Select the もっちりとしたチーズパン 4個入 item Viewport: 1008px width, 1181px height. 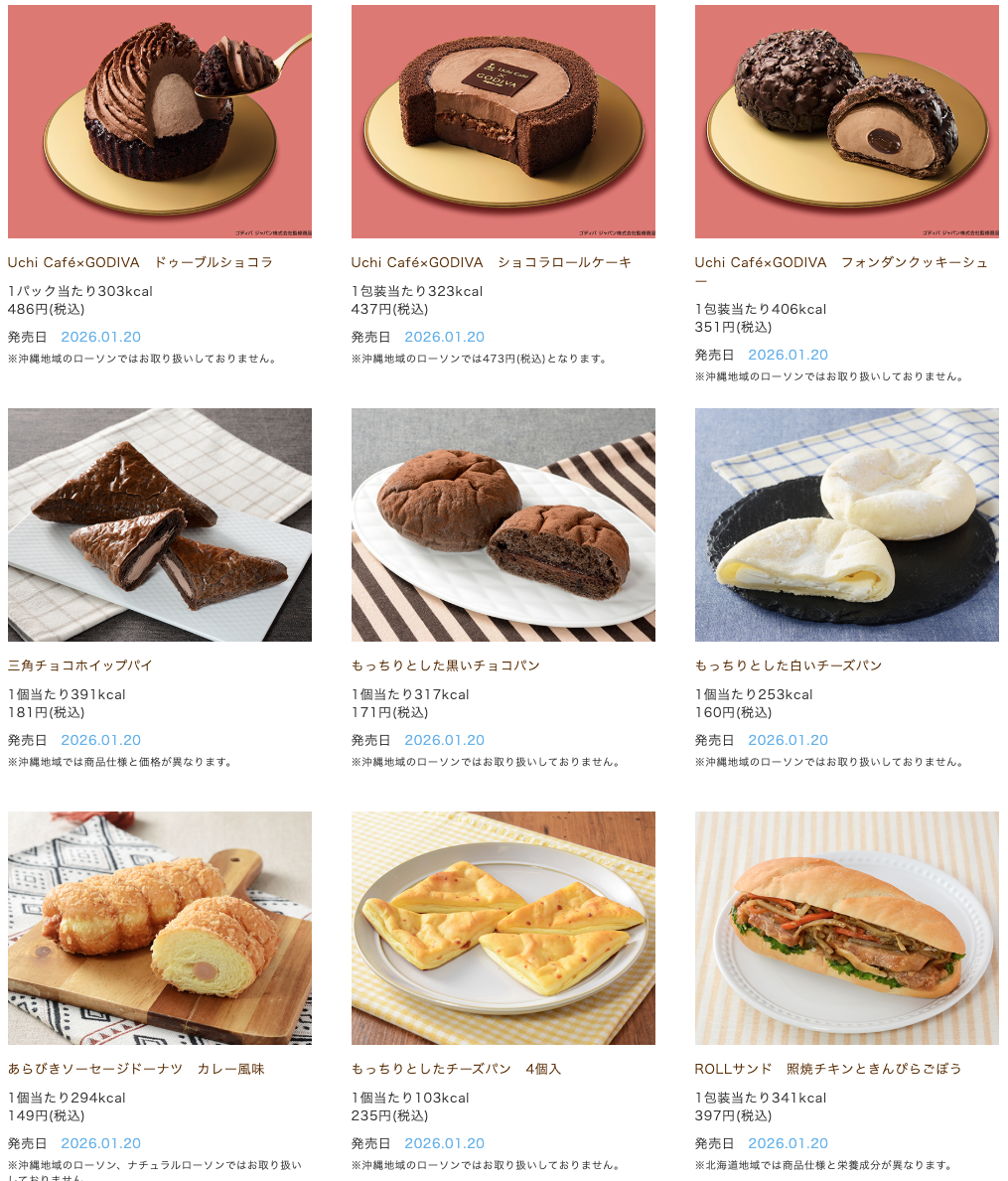click(503, 928)
